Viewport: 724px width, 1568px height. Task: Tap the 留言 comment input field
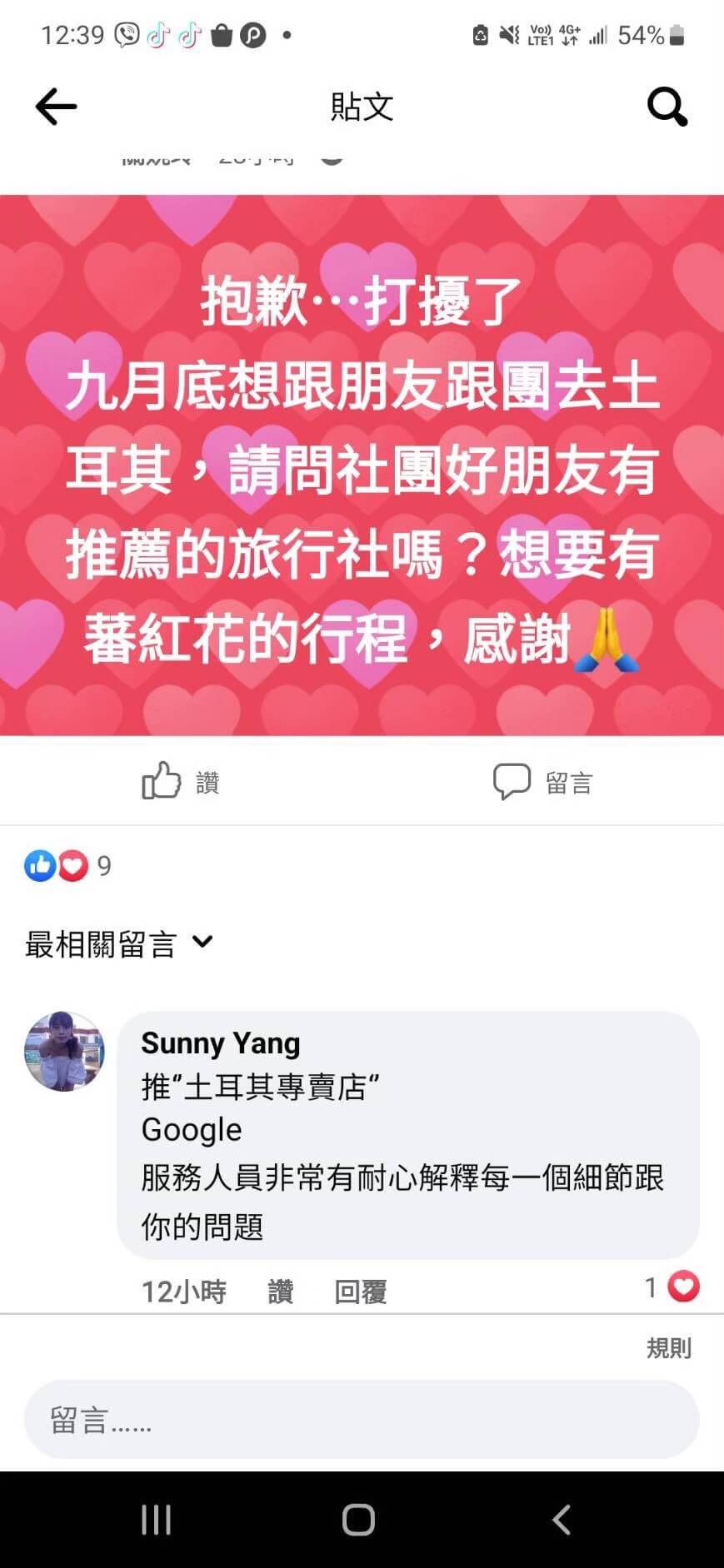point(361,1420)
